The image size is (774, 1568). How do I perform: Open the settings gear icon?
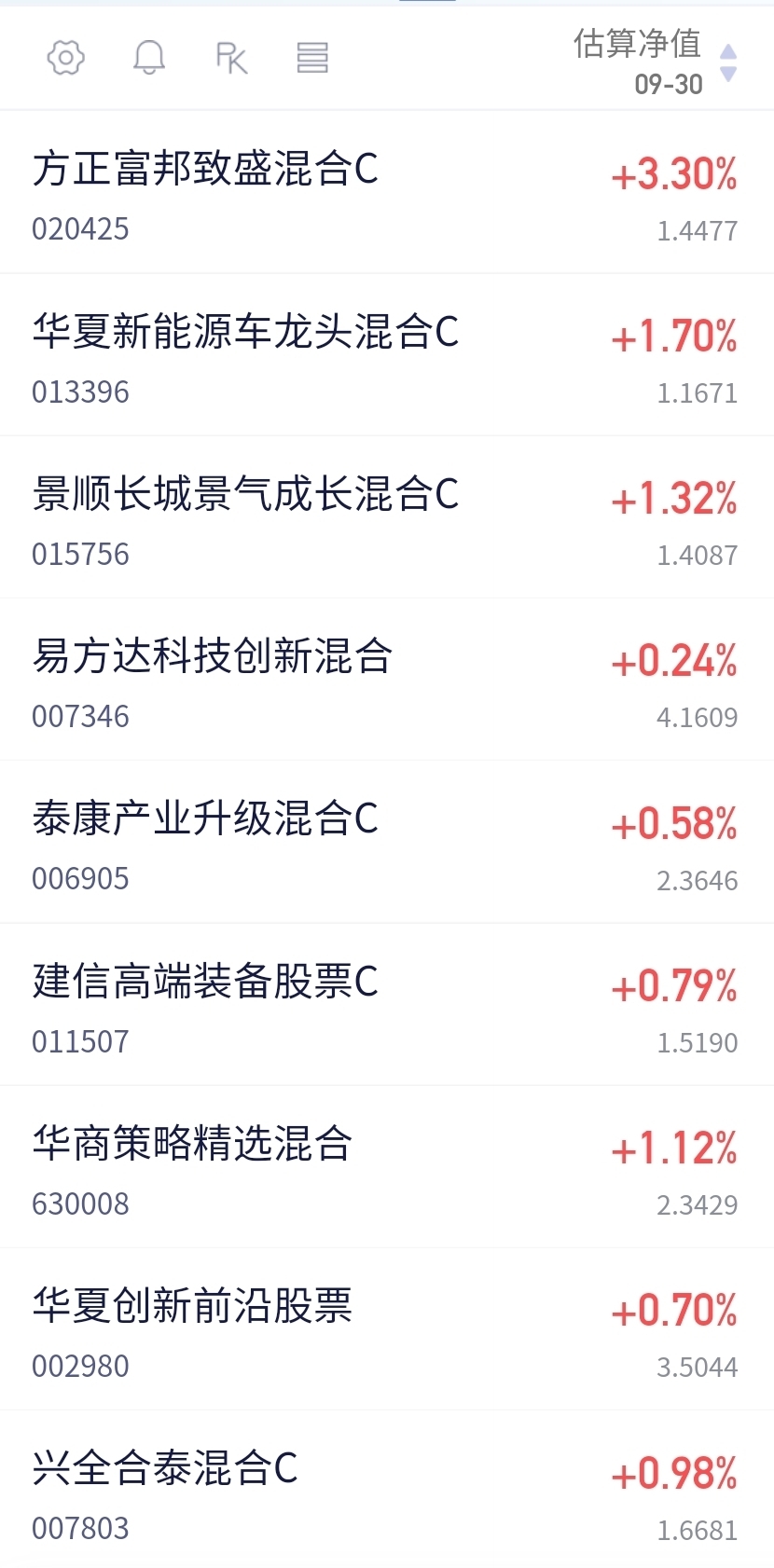[x=65, y=58]
